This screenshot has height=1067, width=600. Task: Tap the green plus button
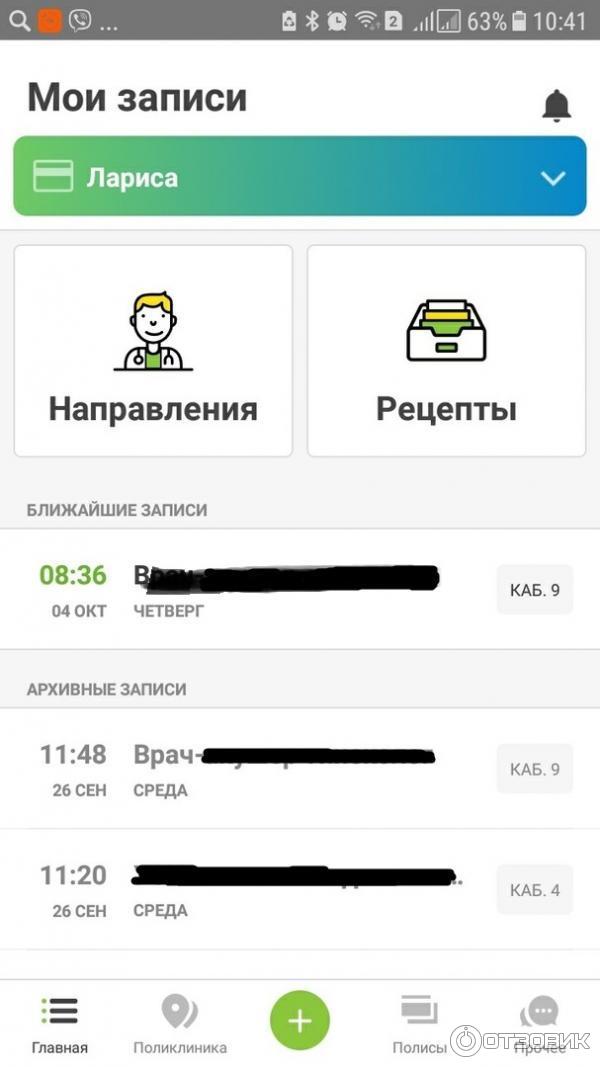(x=300, y=1021)
